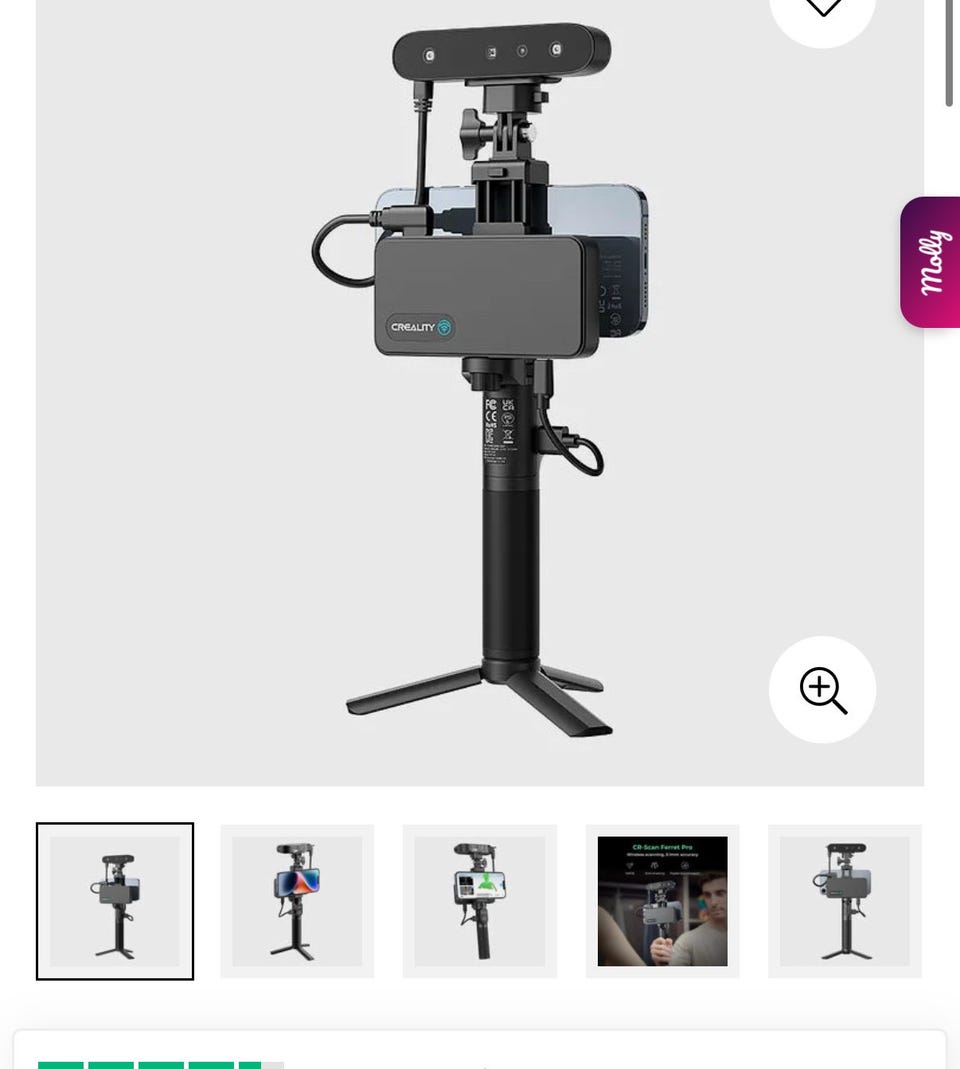
Task: Select the first product thumbnail
Action: point(115,901)
